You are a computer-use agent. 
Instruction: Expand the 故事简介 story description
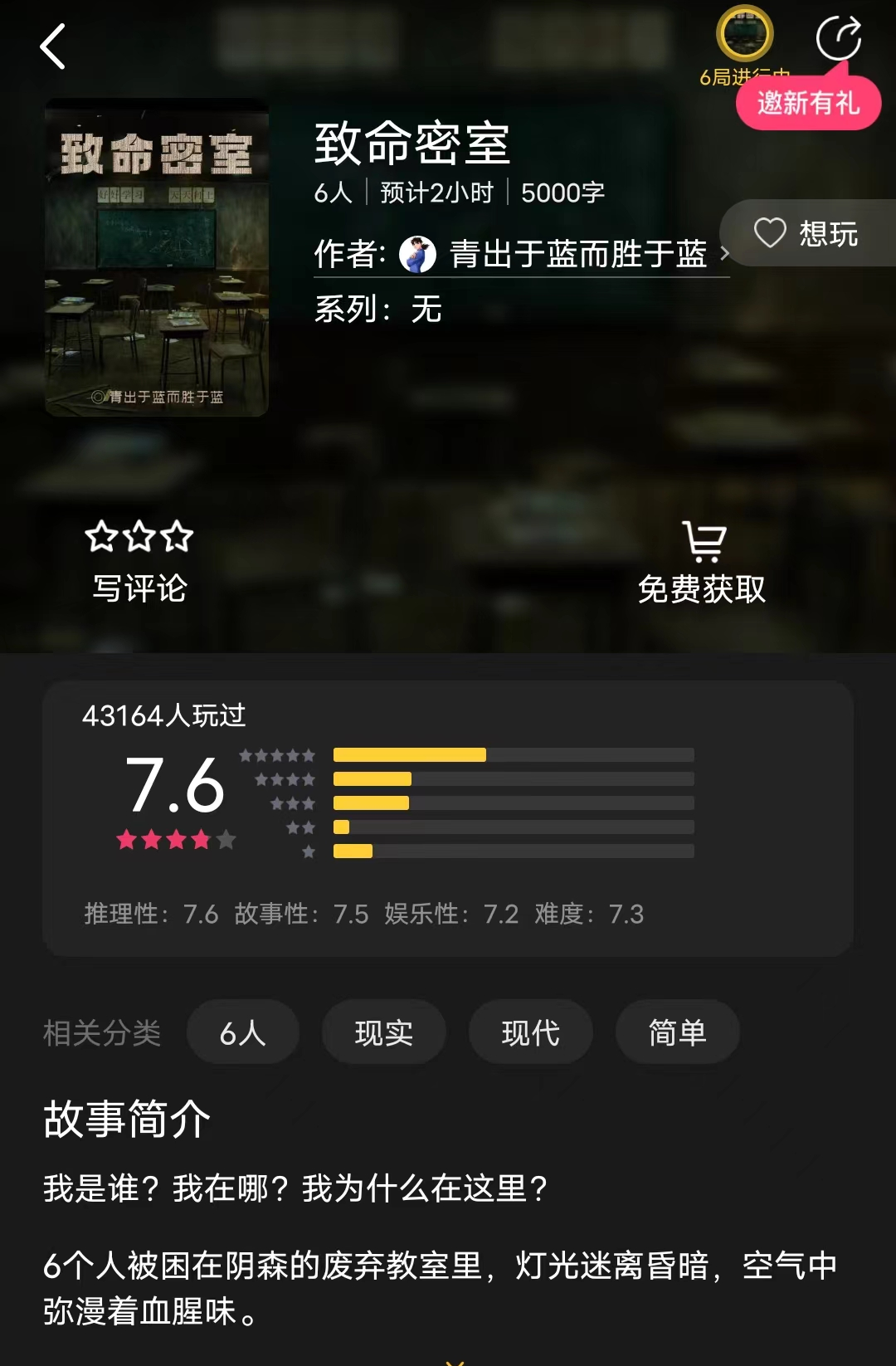pyautogui.click(x=453, y=1359)
